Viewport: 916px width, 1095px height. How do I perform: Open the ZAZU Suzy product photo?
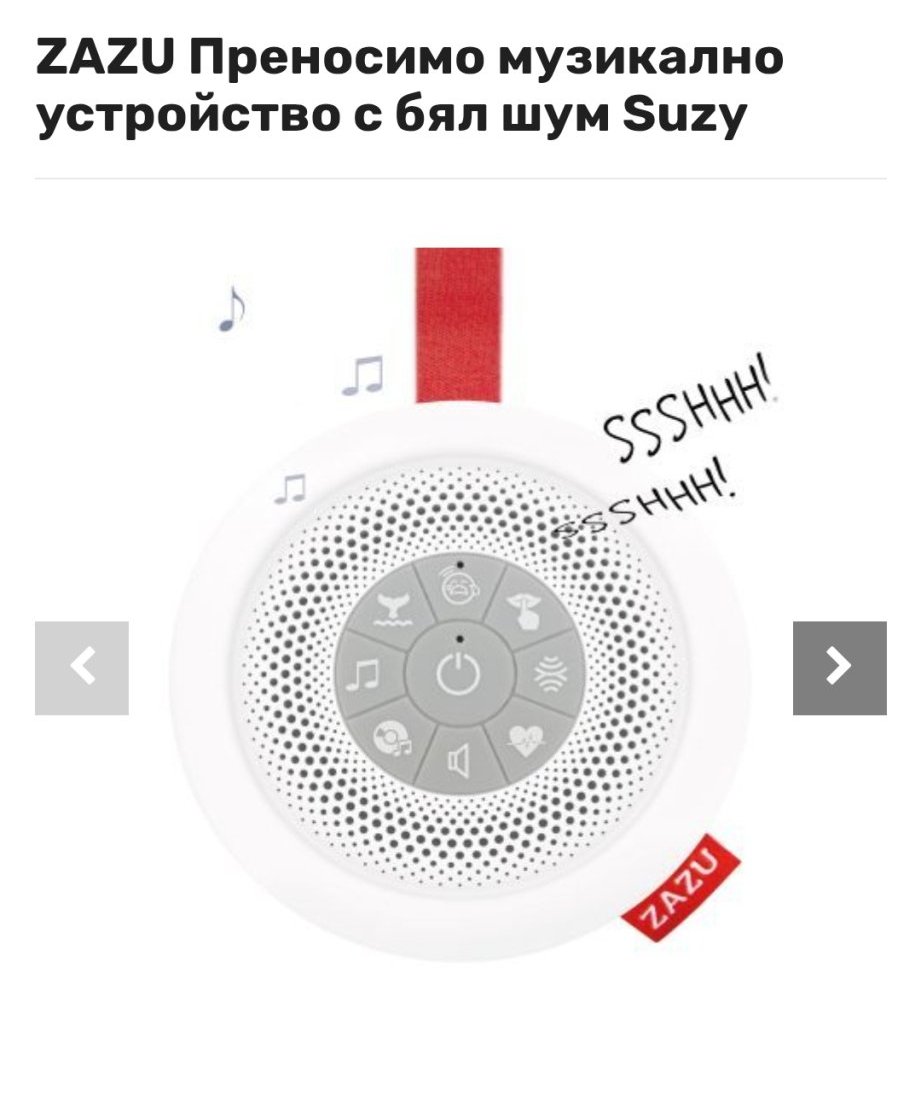pos(461,605)
